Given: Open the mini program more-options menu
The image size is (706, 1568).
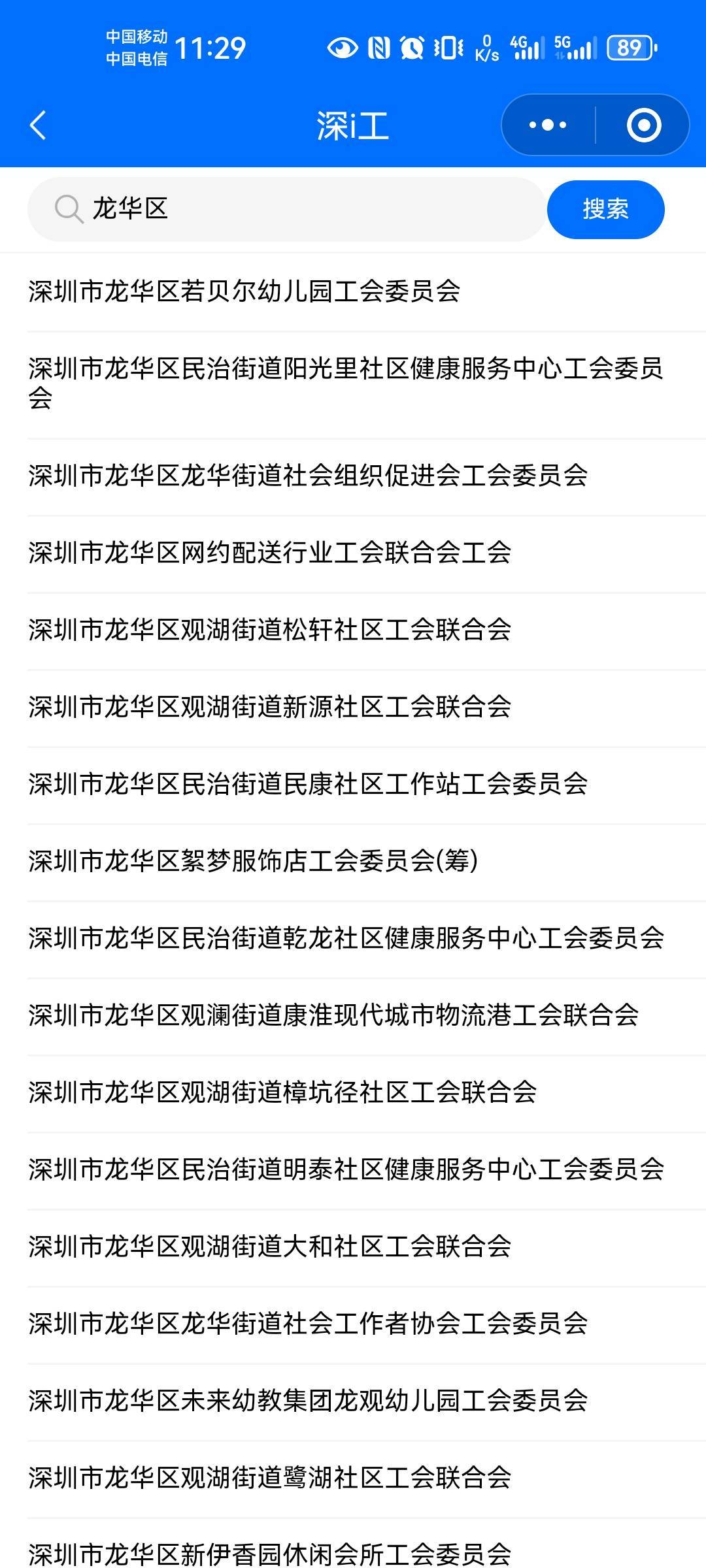Looking at the screenshot, I should [548, 125].
